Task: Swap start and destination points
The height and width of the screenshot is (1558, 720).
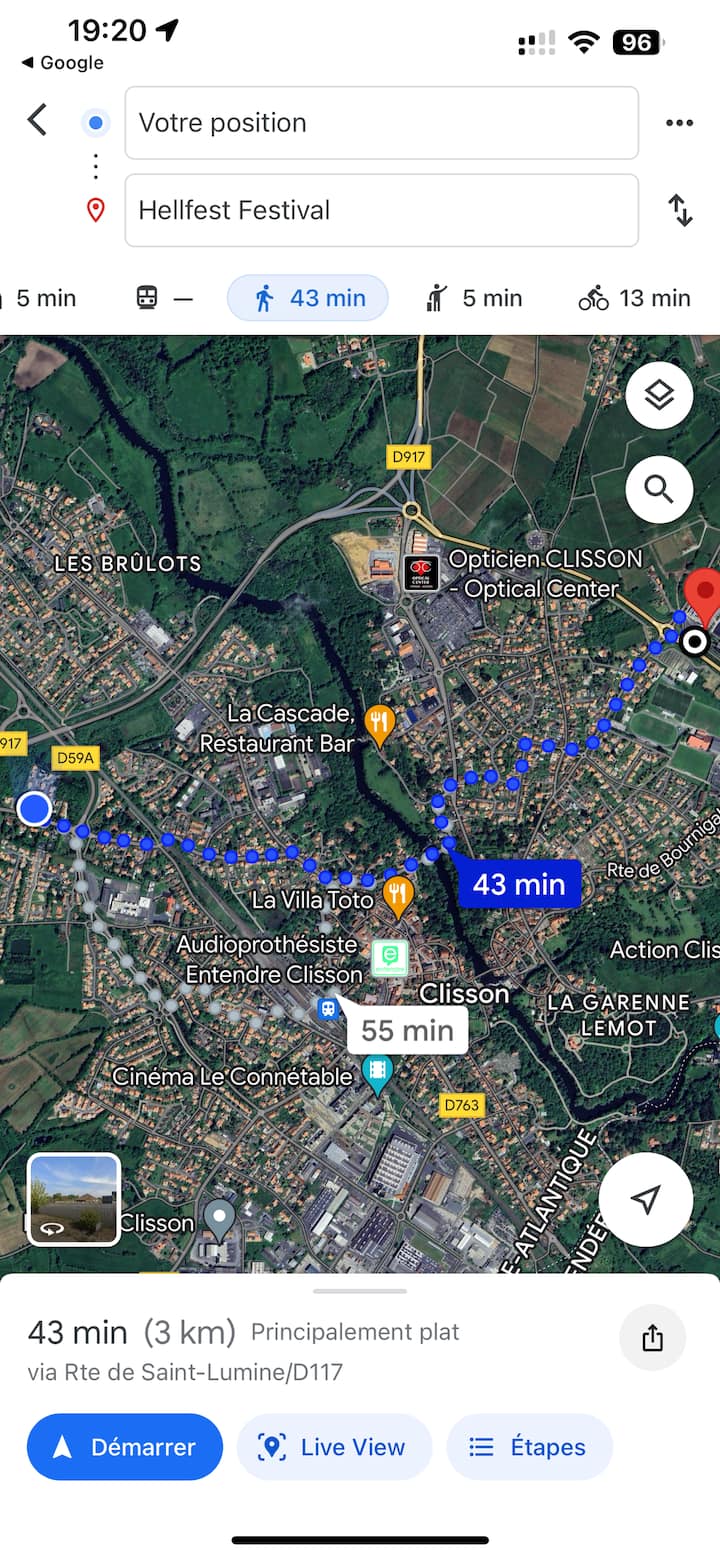Action: point(680,210)
